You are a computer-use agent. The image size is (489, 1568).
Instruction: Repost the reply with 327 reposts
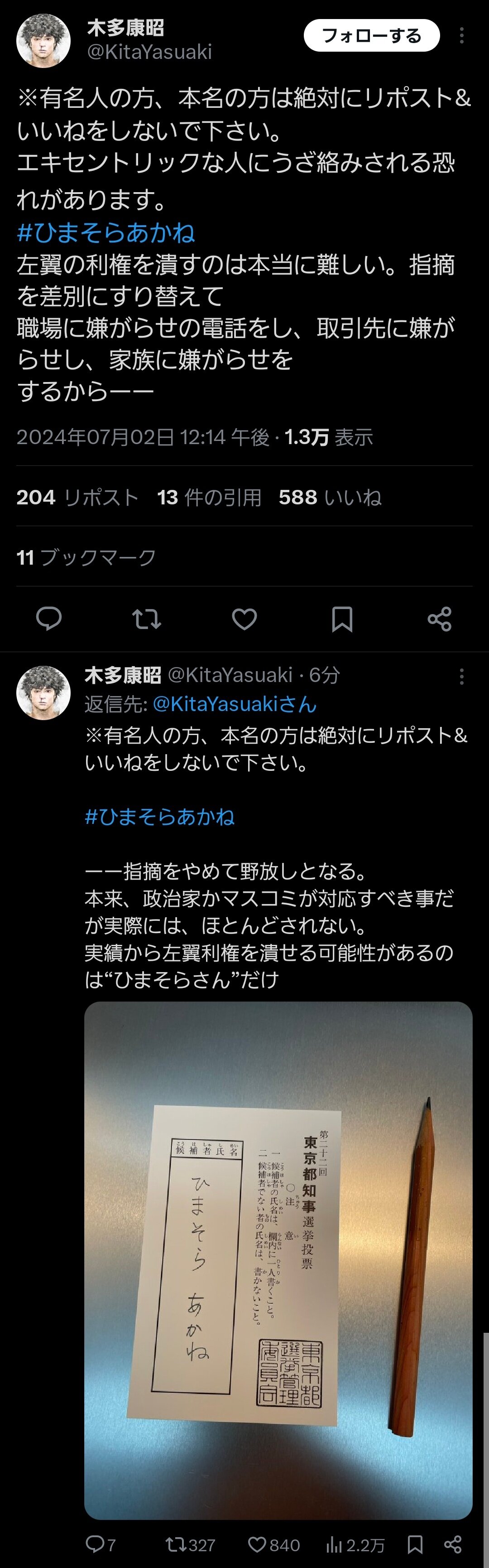[190, 1545]
